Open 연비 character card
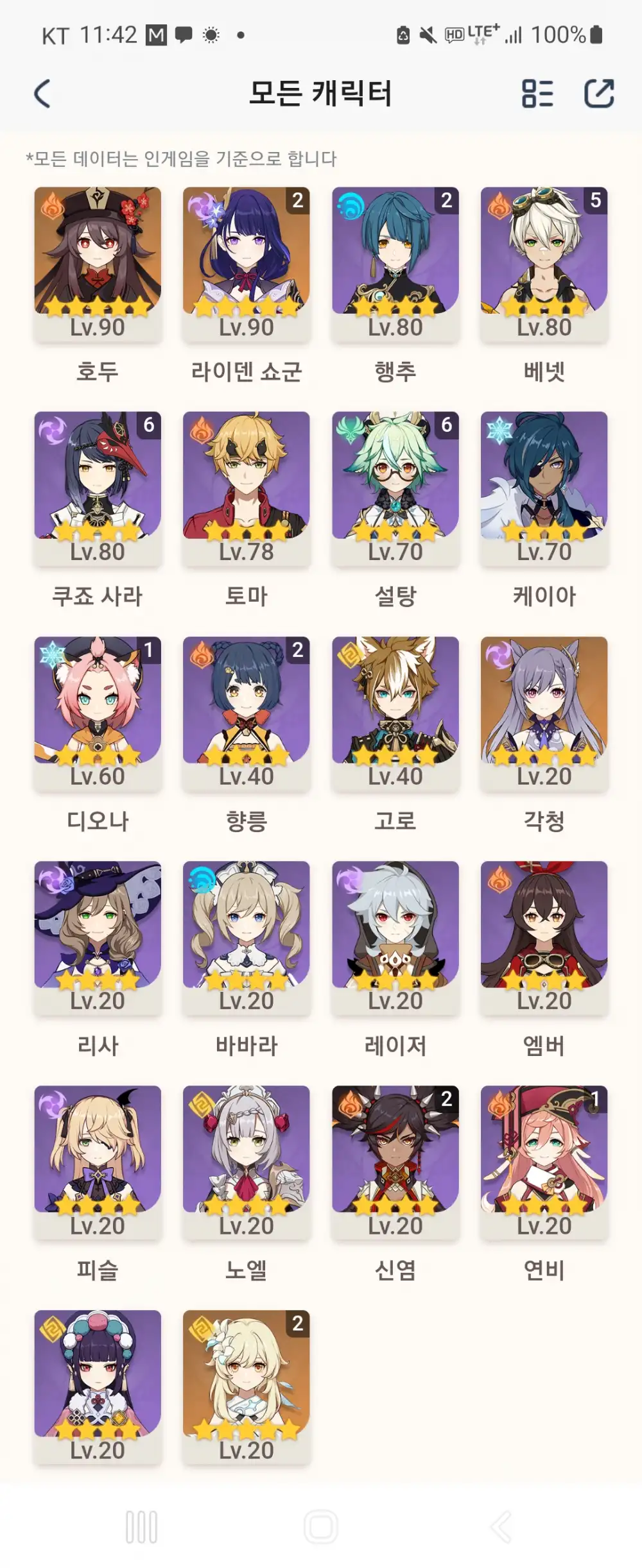642x1568 pixels. point(544,1162)
